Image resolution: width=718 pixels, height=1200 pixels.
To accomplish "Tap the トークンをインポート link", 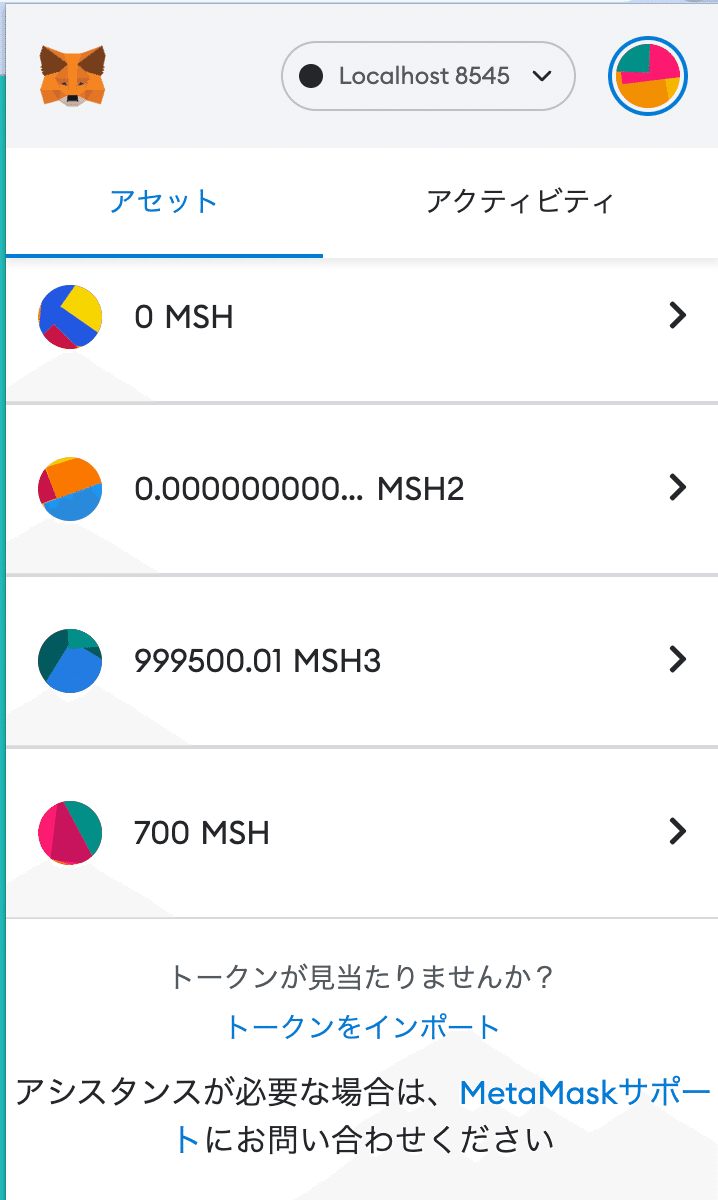I will click(362, 1027).
